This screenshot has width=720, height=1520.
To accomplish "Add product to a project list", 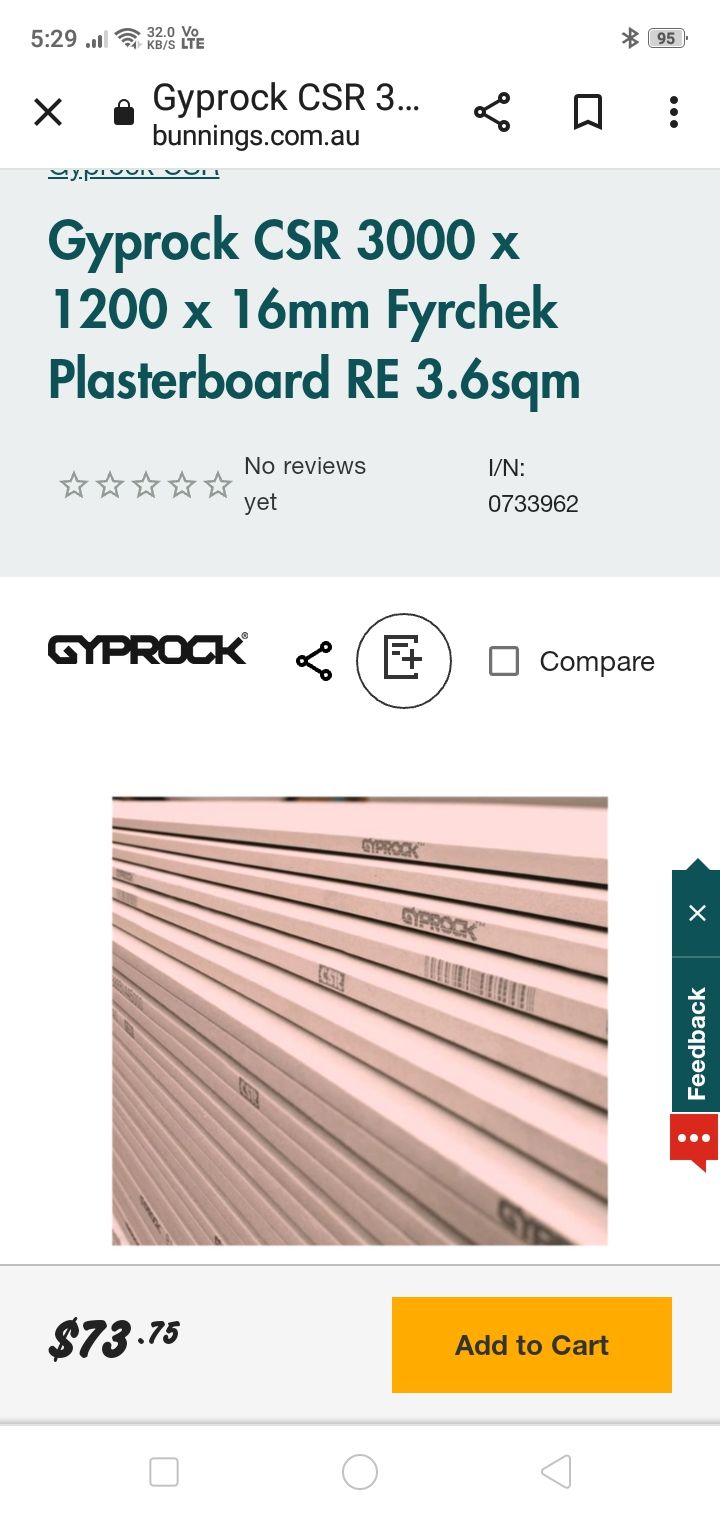I will coord(404,661).
